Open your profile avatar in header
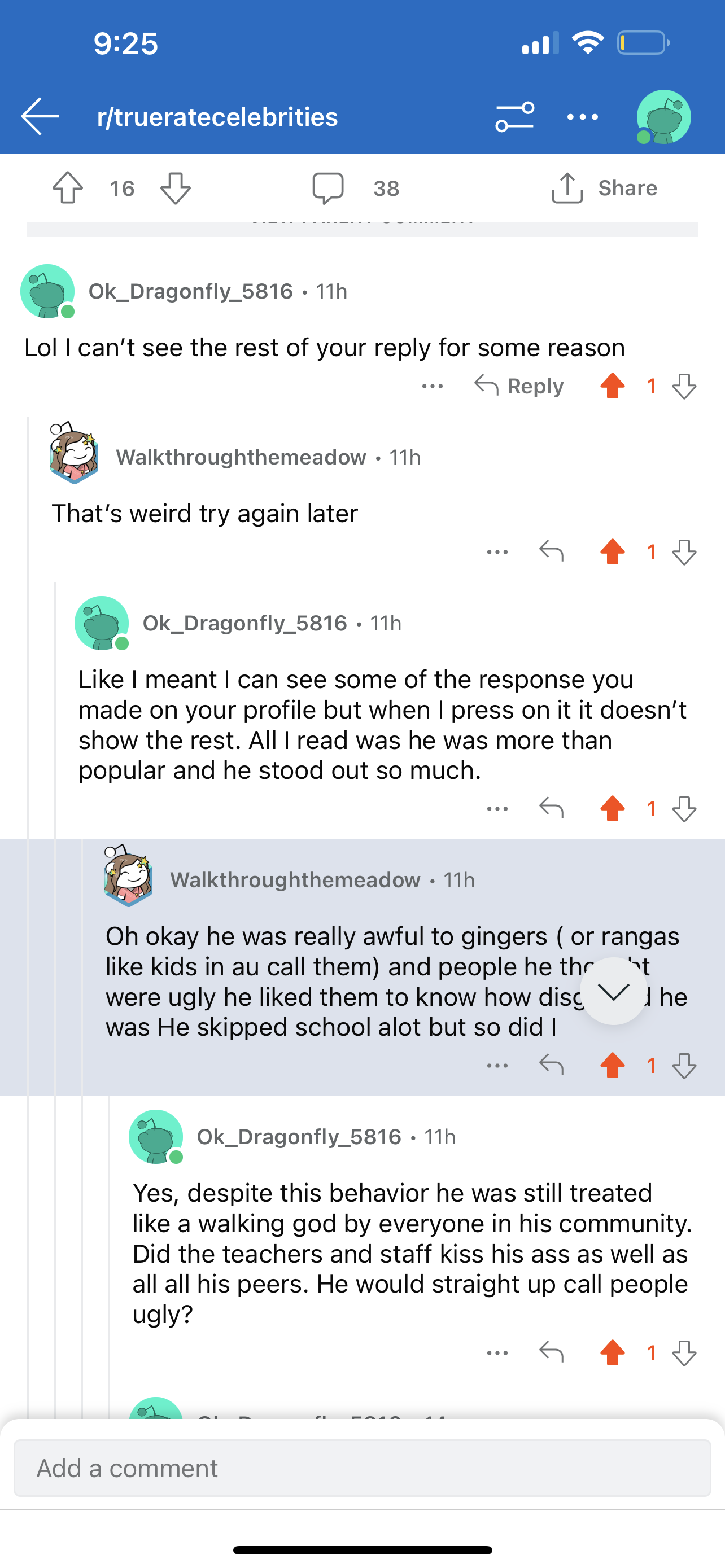Viewport: 725px width, 1568px height. 663,117
